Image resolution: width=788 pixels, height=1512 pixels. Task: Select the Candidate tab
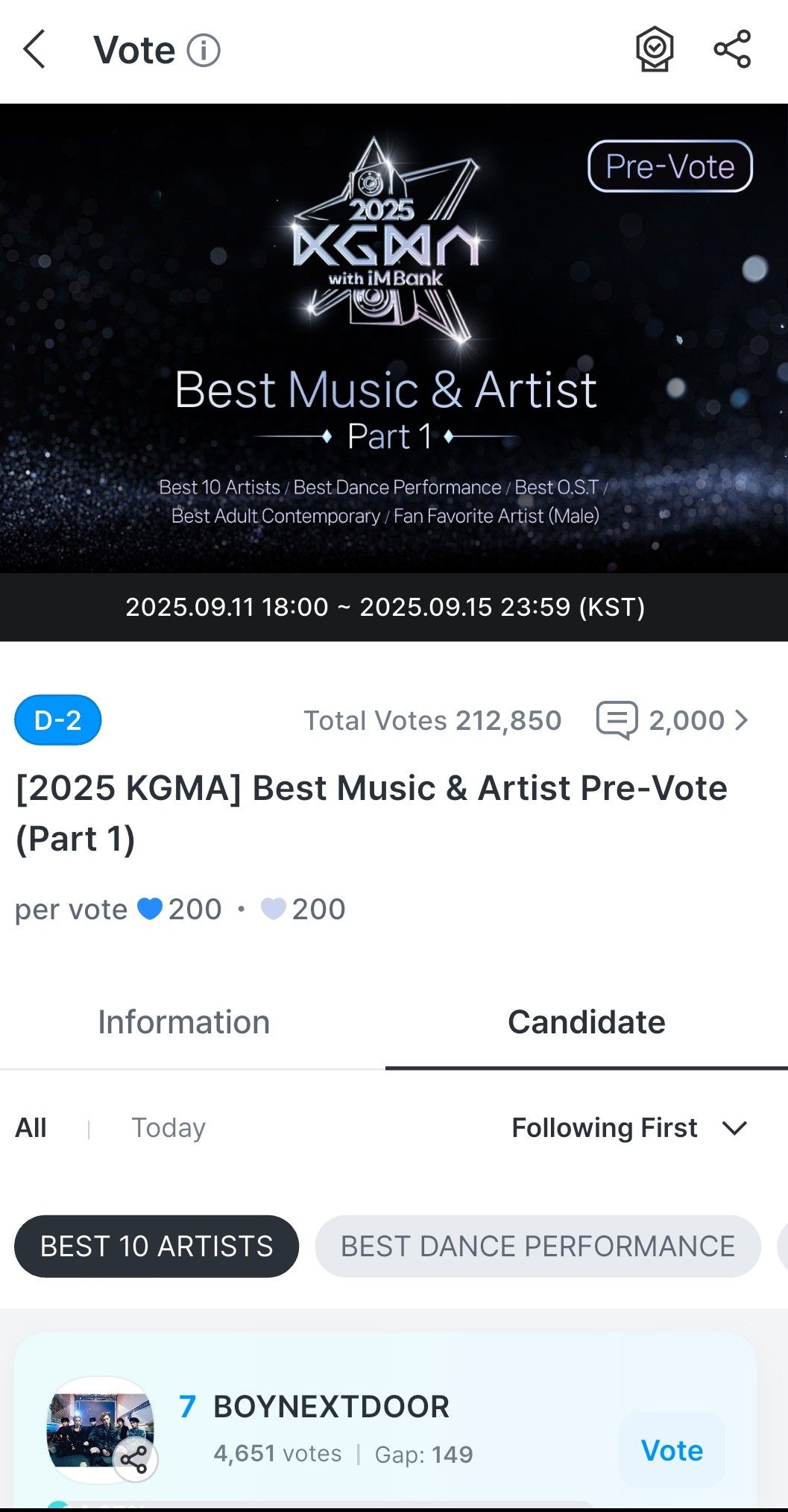pyautogui.click(x=586, y=1021)
